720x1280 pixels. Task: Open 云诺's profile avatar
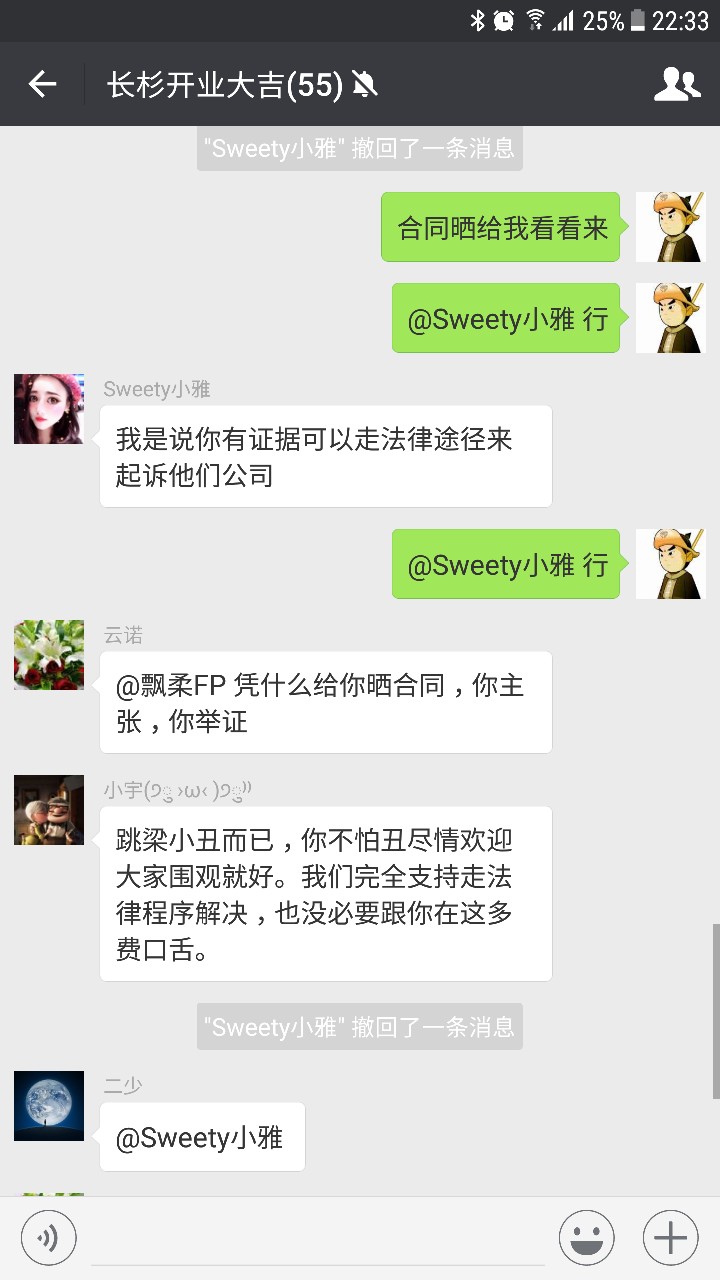click(x=49, y=655)
